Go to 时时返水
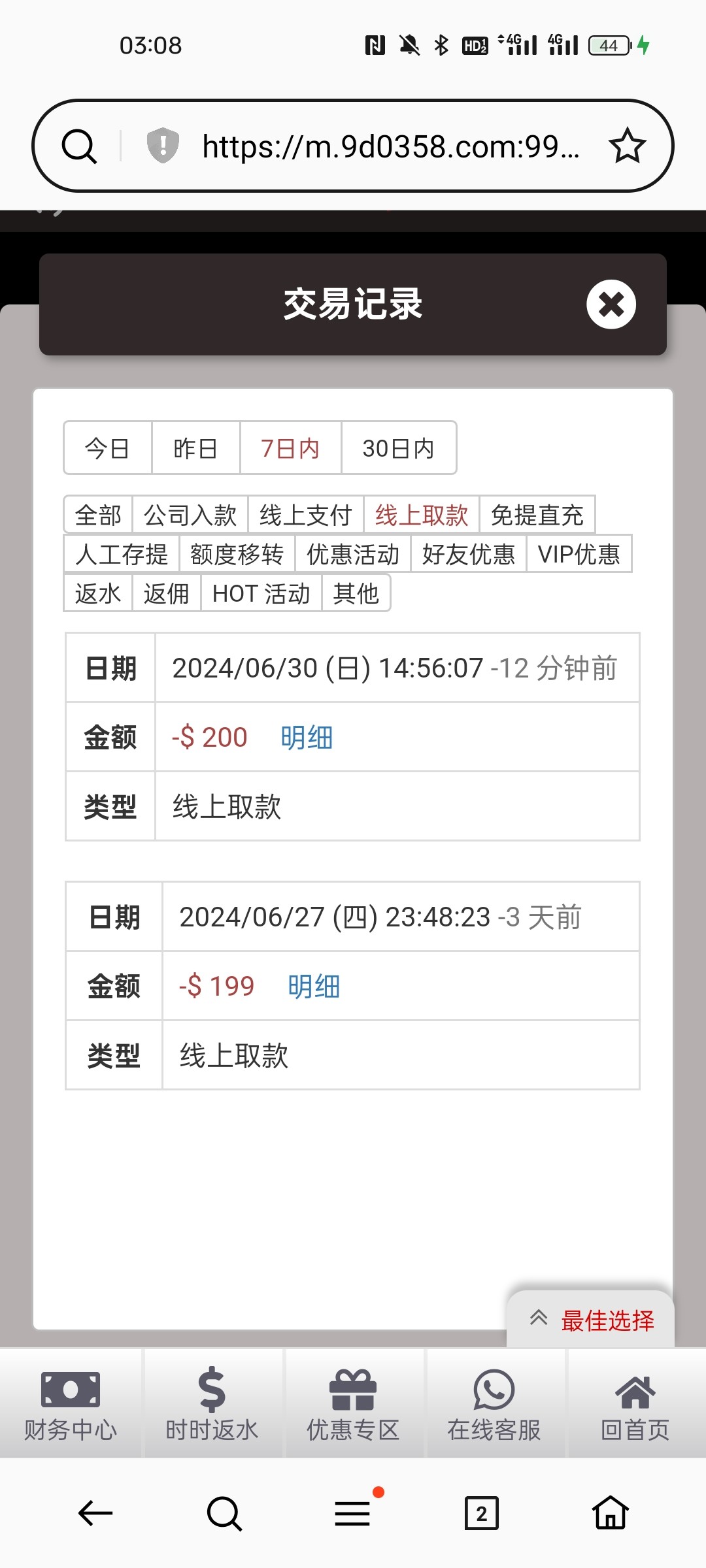The width and height of the screenshot is (706, 1568). 212,1404
